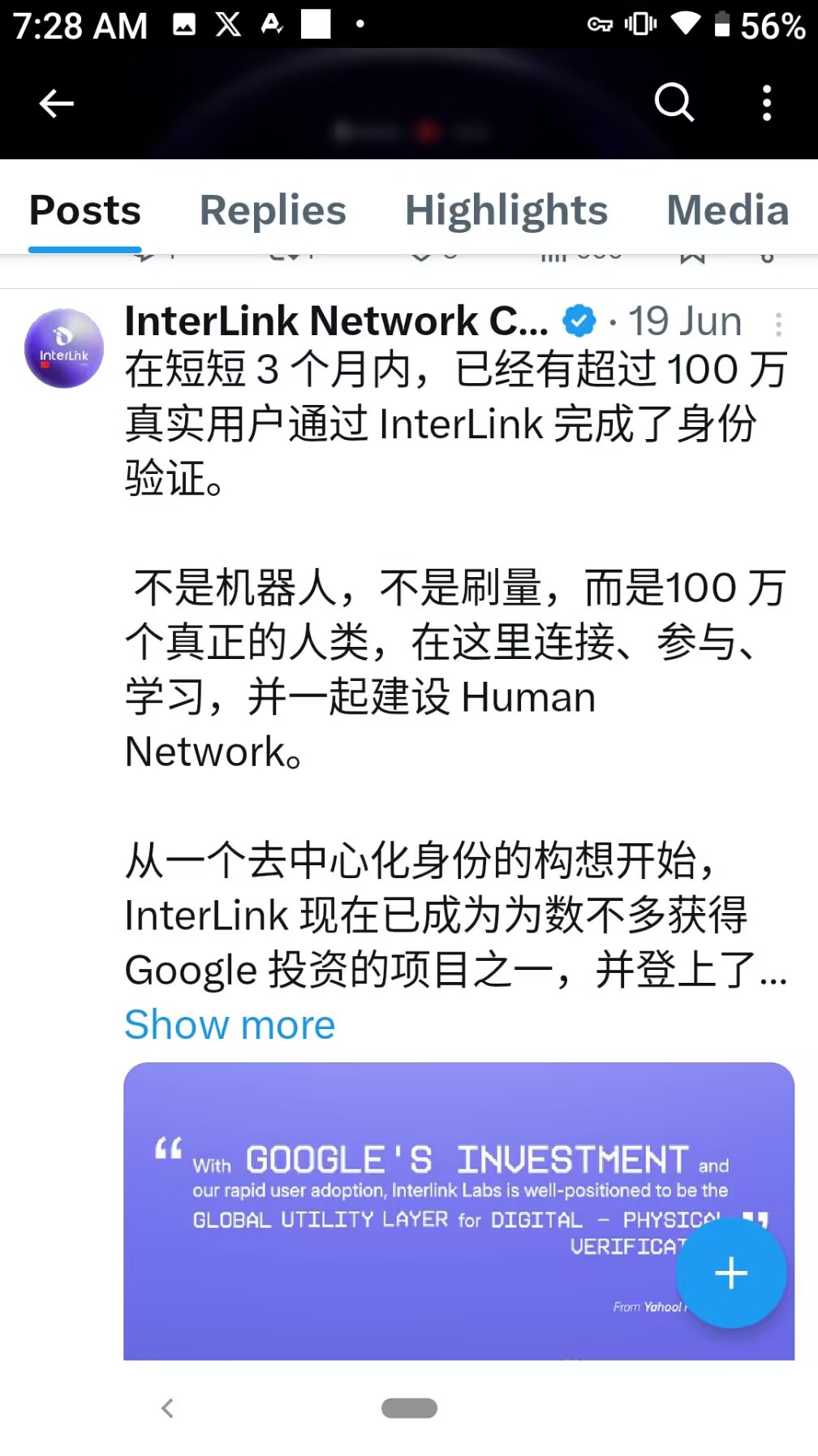The image size is (818, 1456).
Task: Expand the post with Show more
Action: pyautogui.click(x=229, y=1024)
